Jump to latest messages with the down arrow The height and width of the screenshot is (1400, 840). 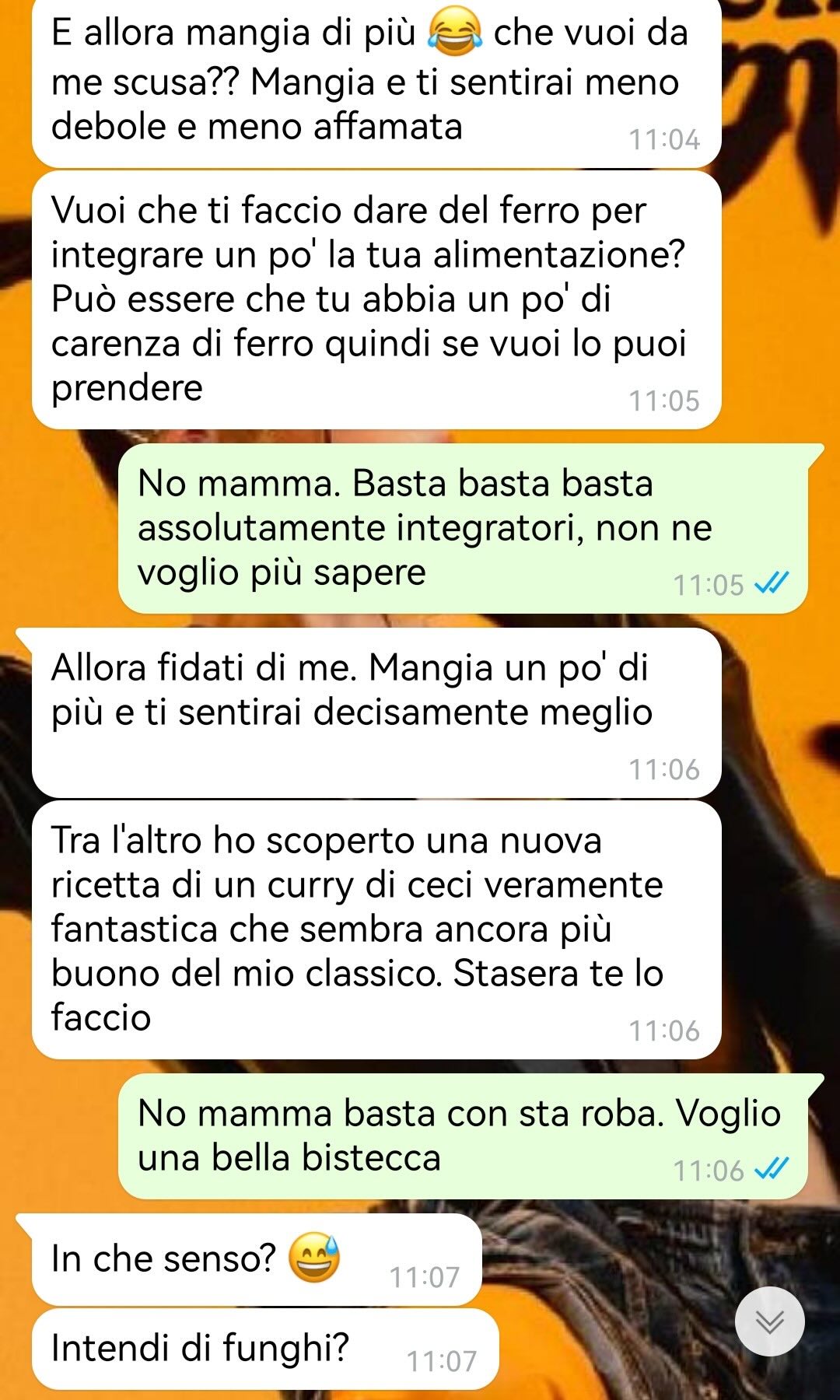770,1321
